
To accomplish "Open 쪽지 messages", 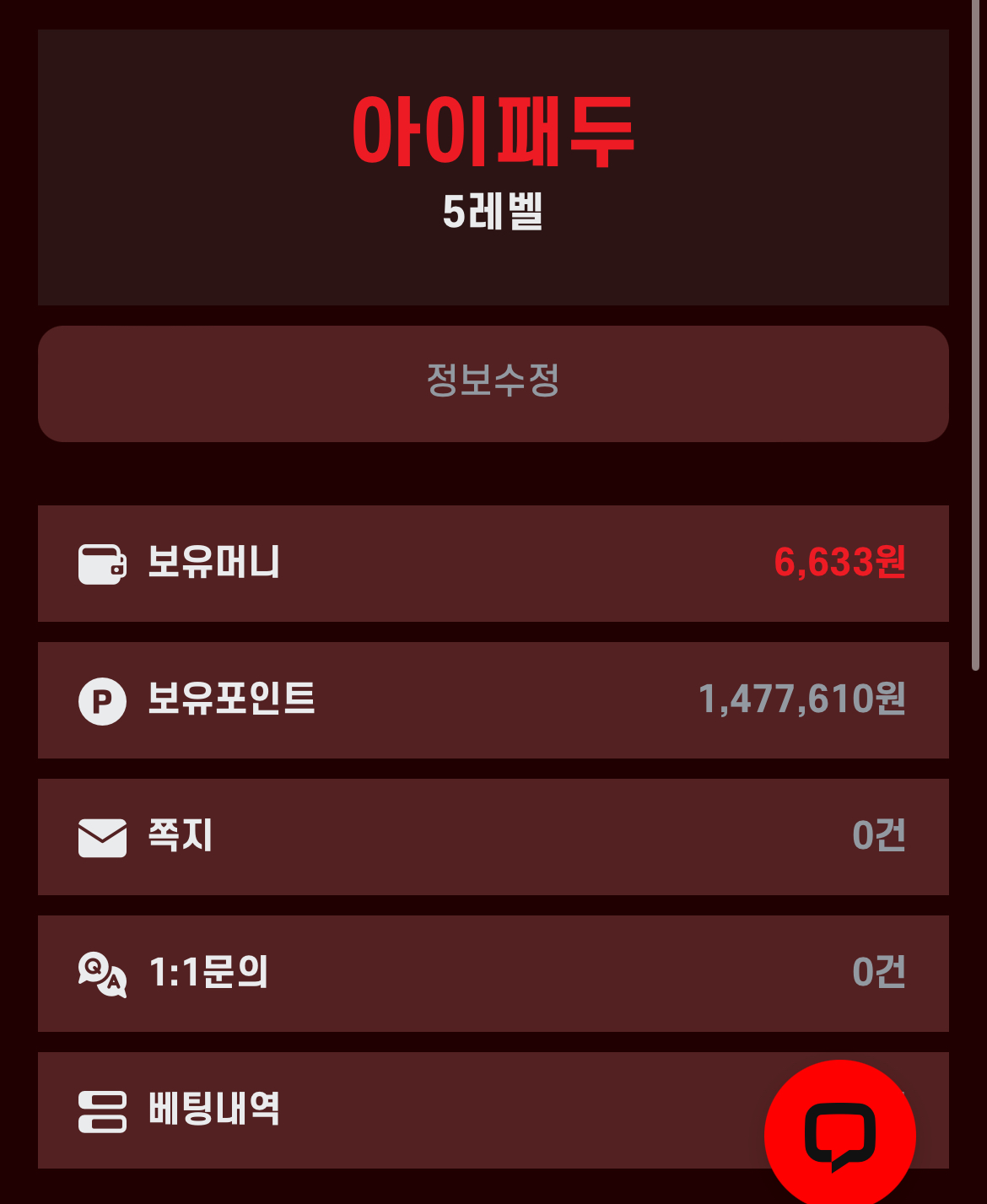I will point(493,837).
